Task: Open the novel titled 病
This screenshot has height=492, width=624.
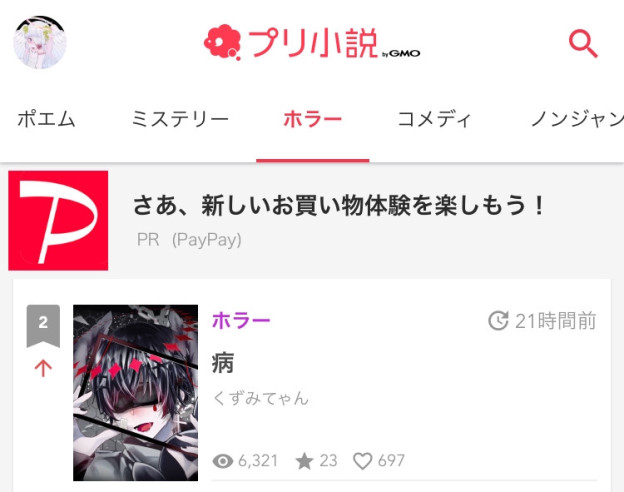Action: click(x=224, y=362)
